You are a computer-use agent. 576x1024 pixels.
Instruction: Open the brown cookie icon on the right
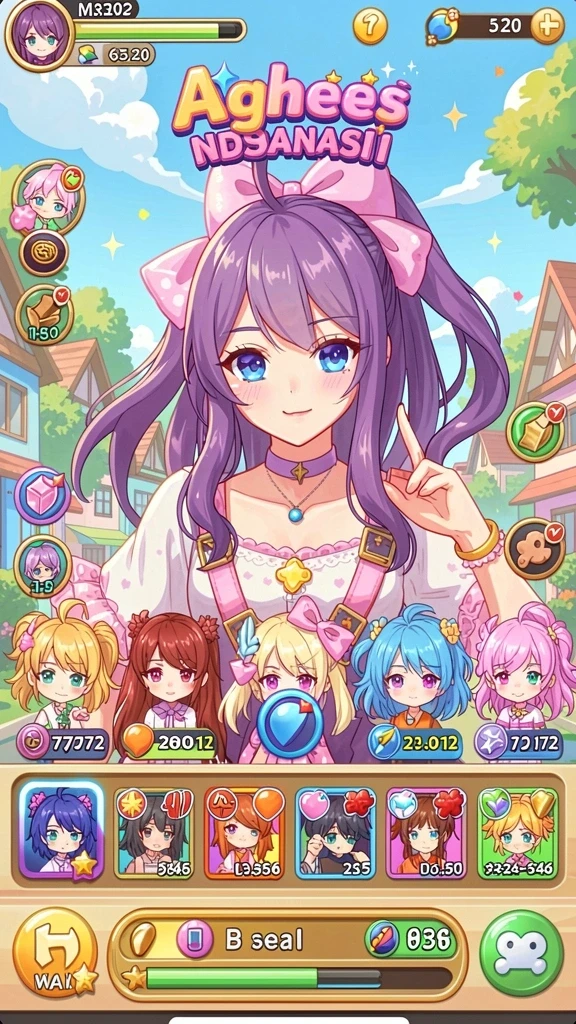[535, 548]
